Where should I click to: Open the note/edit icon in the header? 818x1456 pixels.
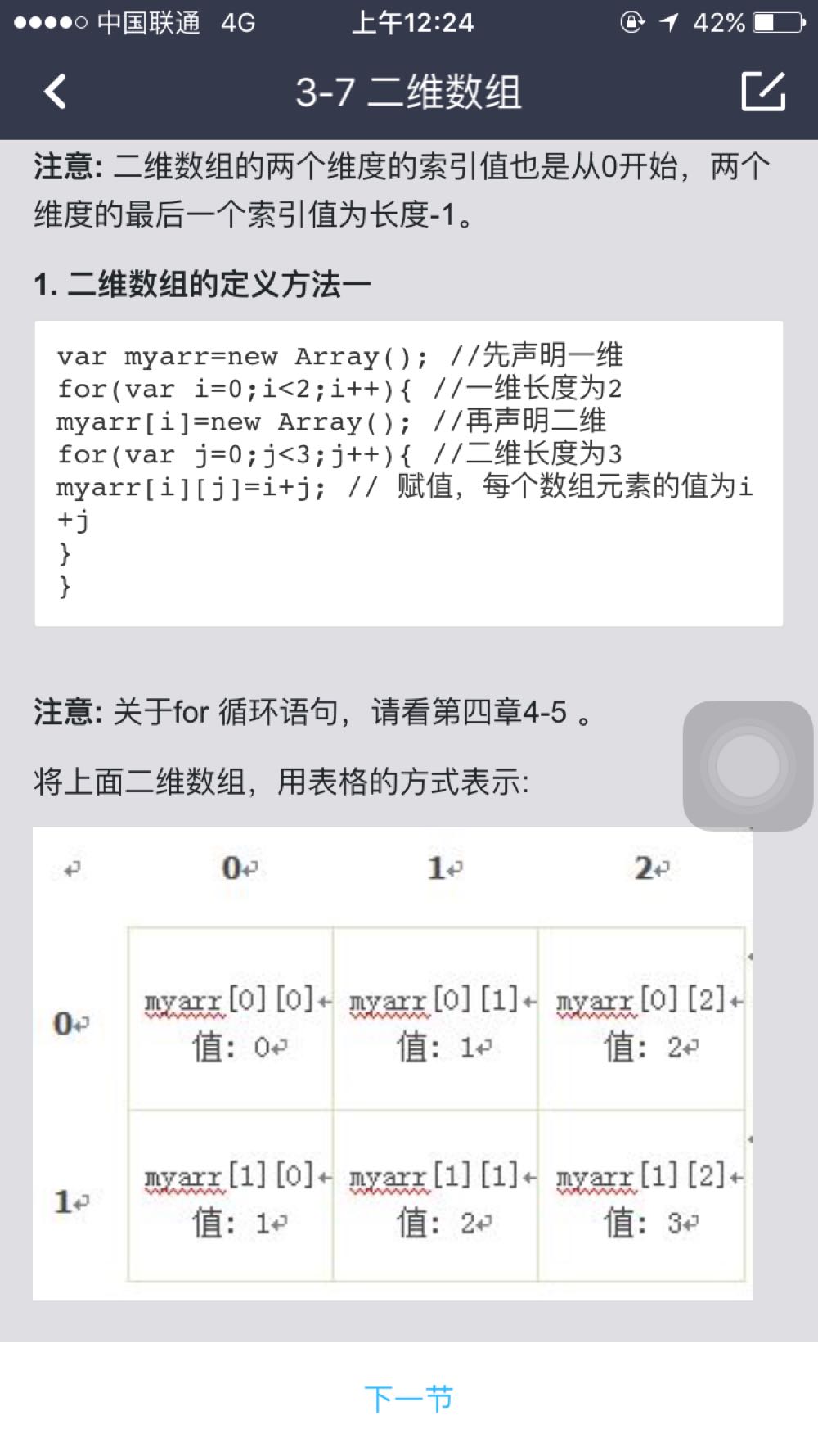click(x=762, y=91)
